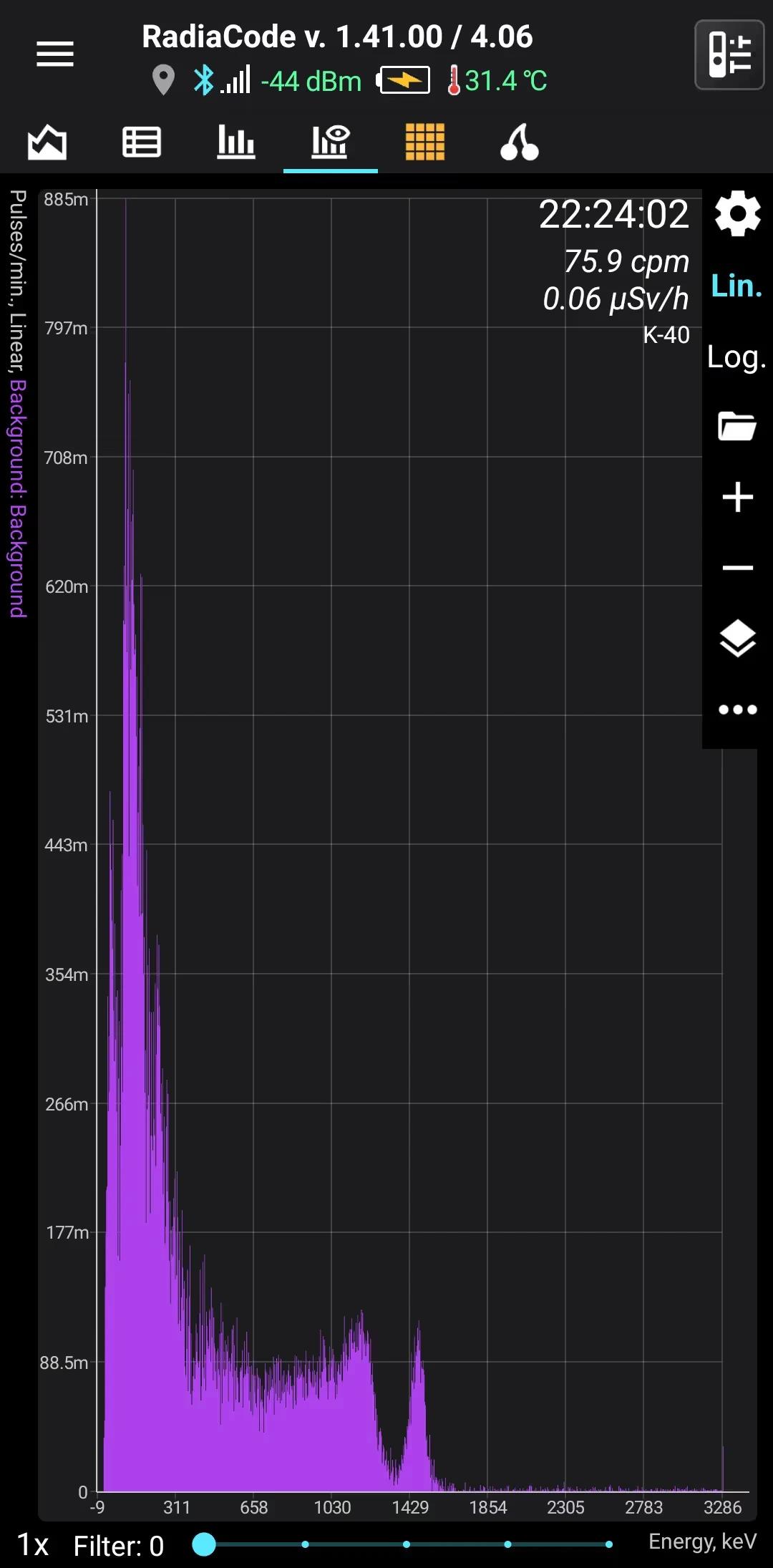Switch to Log. scale
773x1568 pixels.
736,357
